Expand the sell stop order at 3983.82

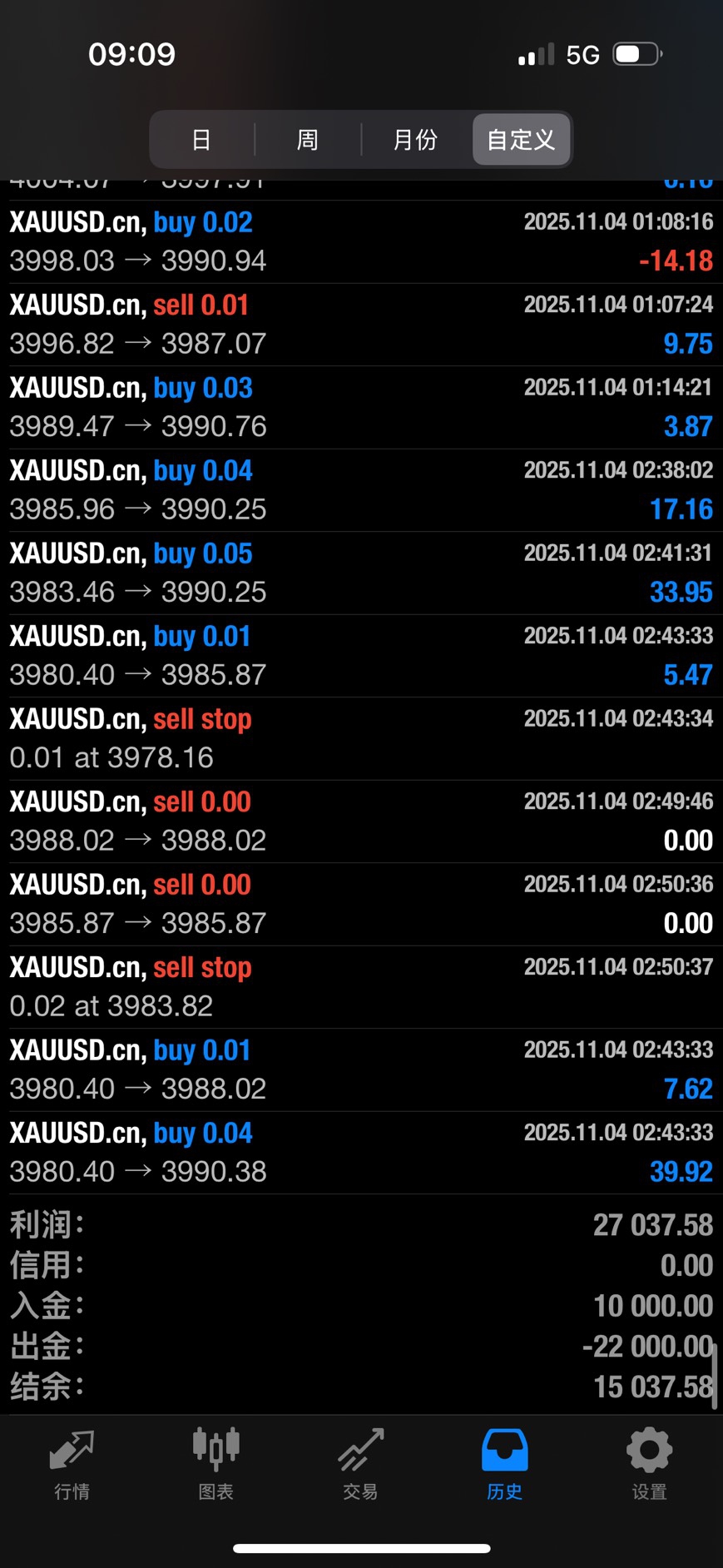361,987
